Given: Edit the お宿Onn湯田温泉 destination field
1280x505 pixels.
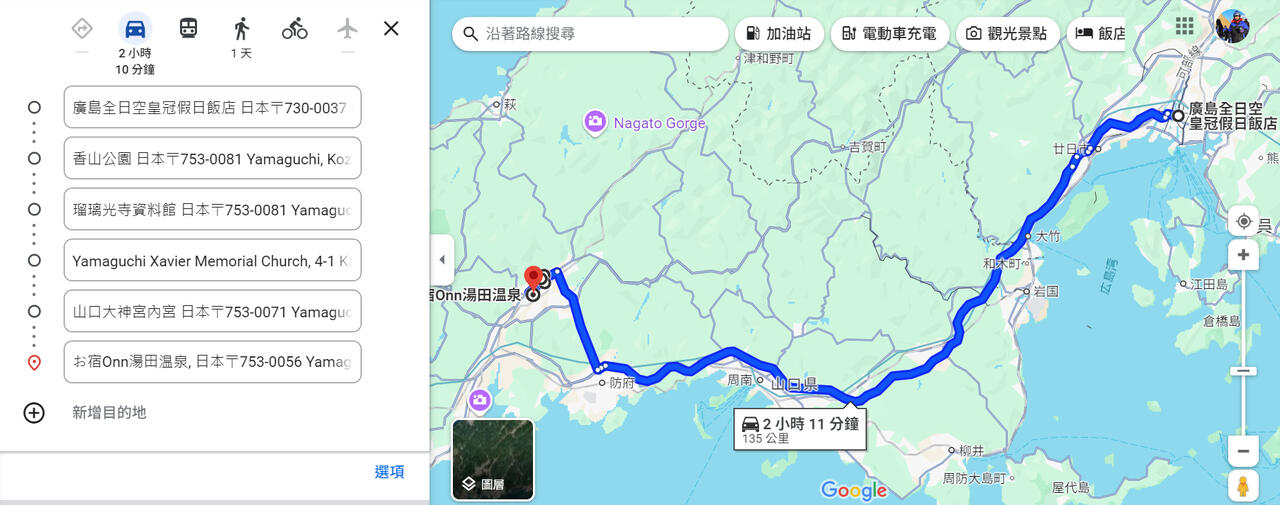Looking at the screenshot, I should (x=212, y=362).
